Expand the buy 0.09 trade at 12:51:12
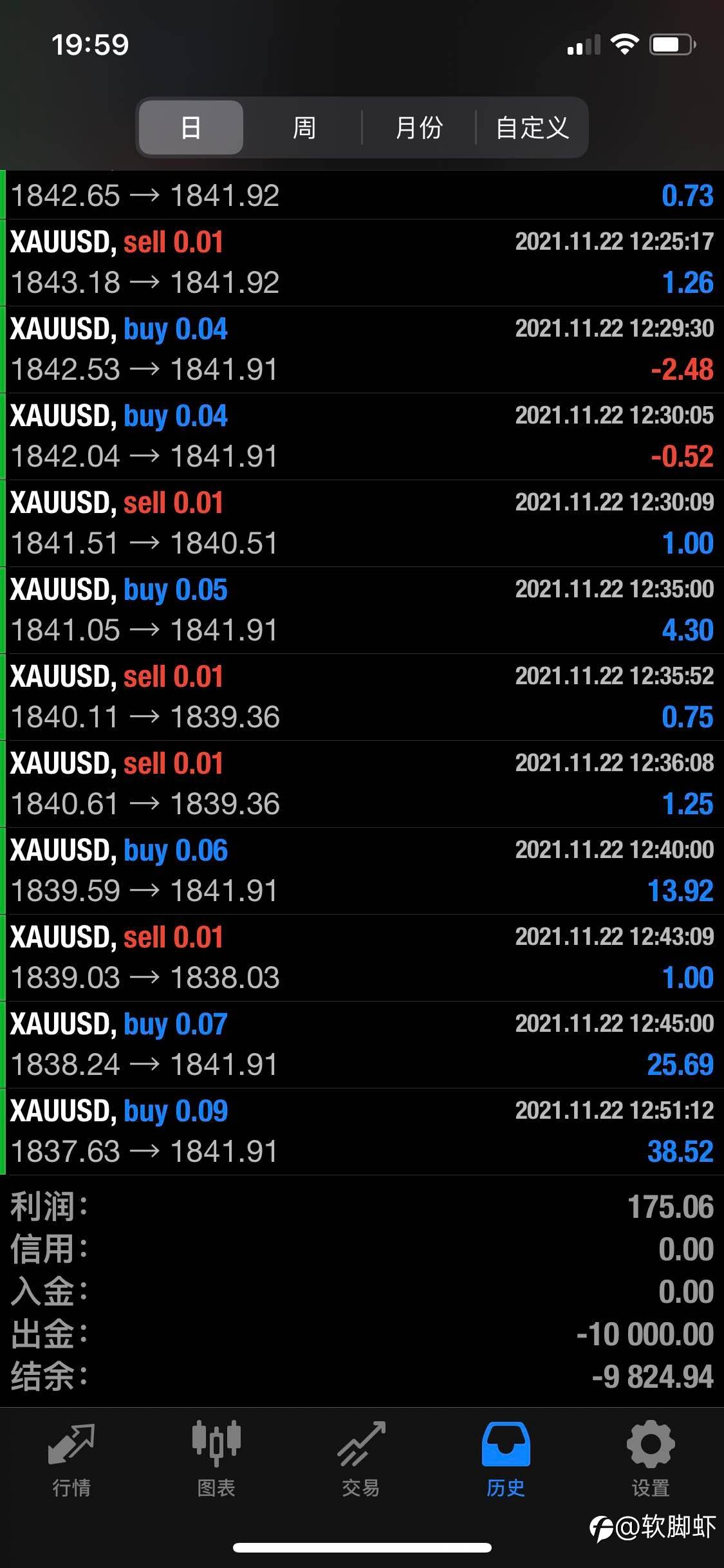Screen dimensions: 724x1568 coord(362,1132)
